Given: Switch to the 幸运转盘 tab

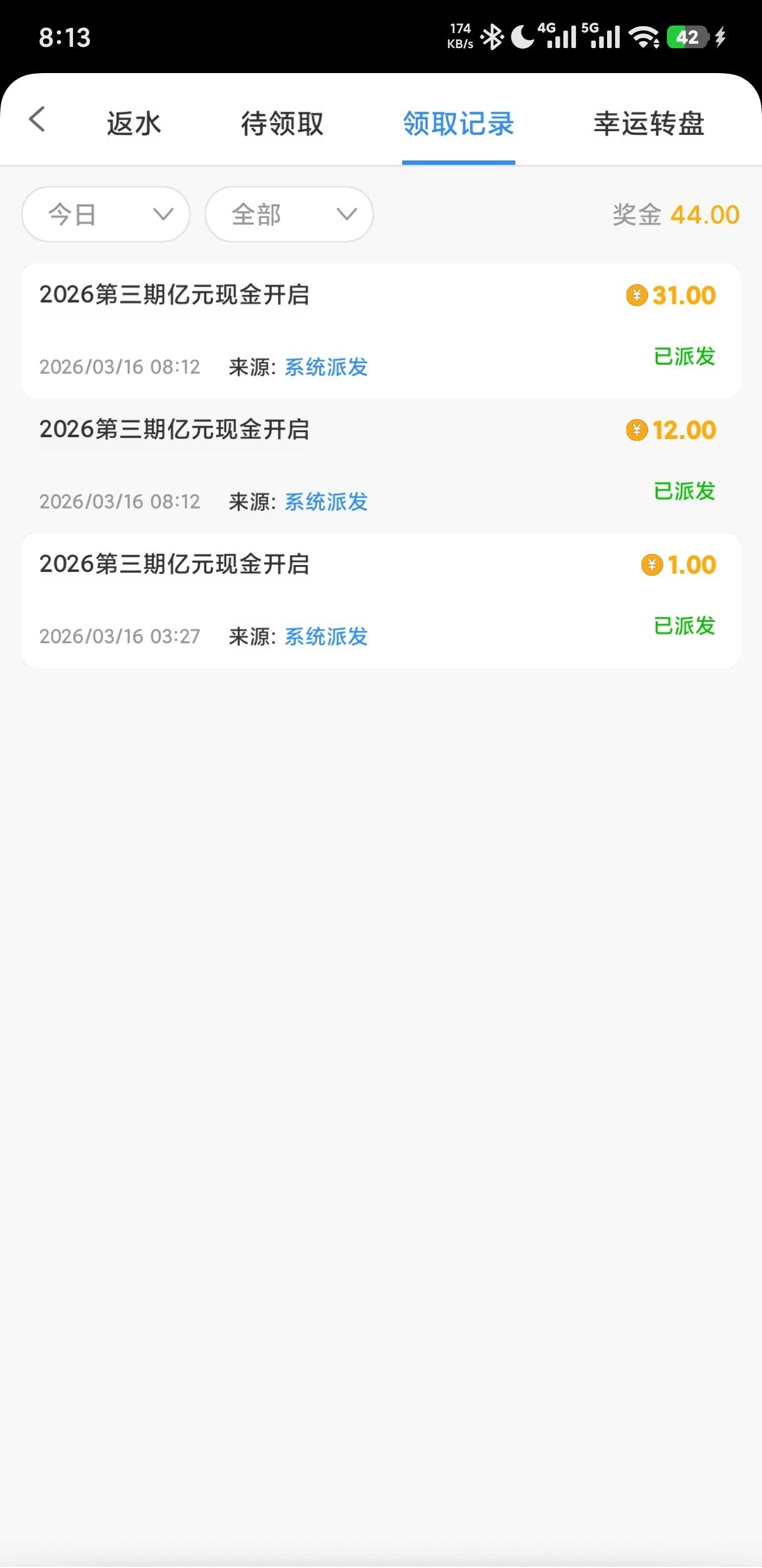Looking at the screenshot, I should click(x=649, y=124).
